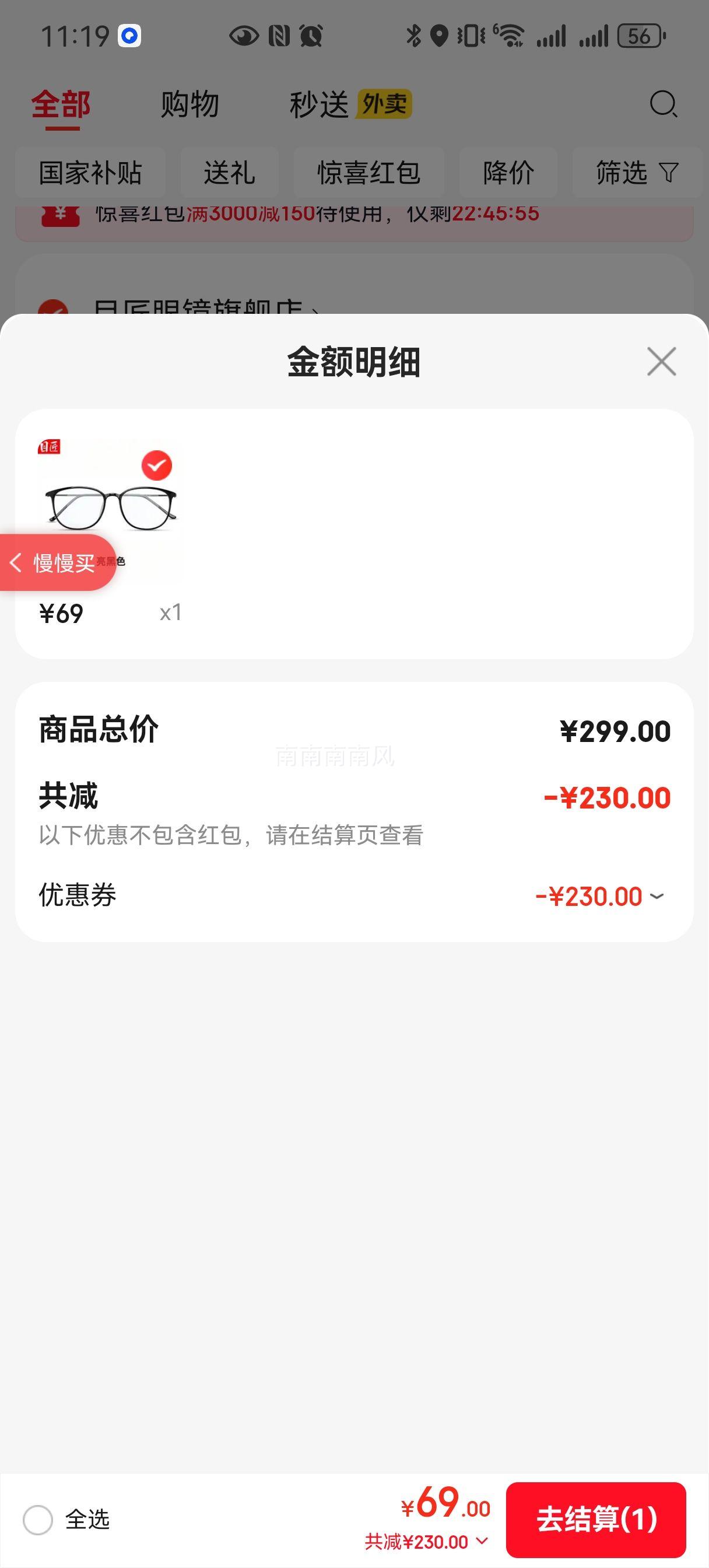
Task: Deselect the glasses item red checkmark
Action: [156, 466]
